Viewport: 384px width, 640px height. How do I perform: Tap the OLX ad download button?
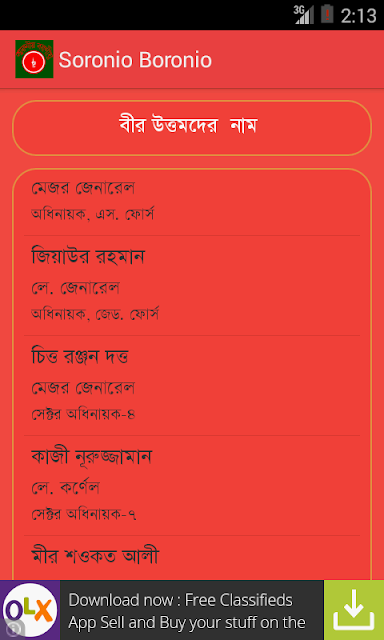(354, 610)
